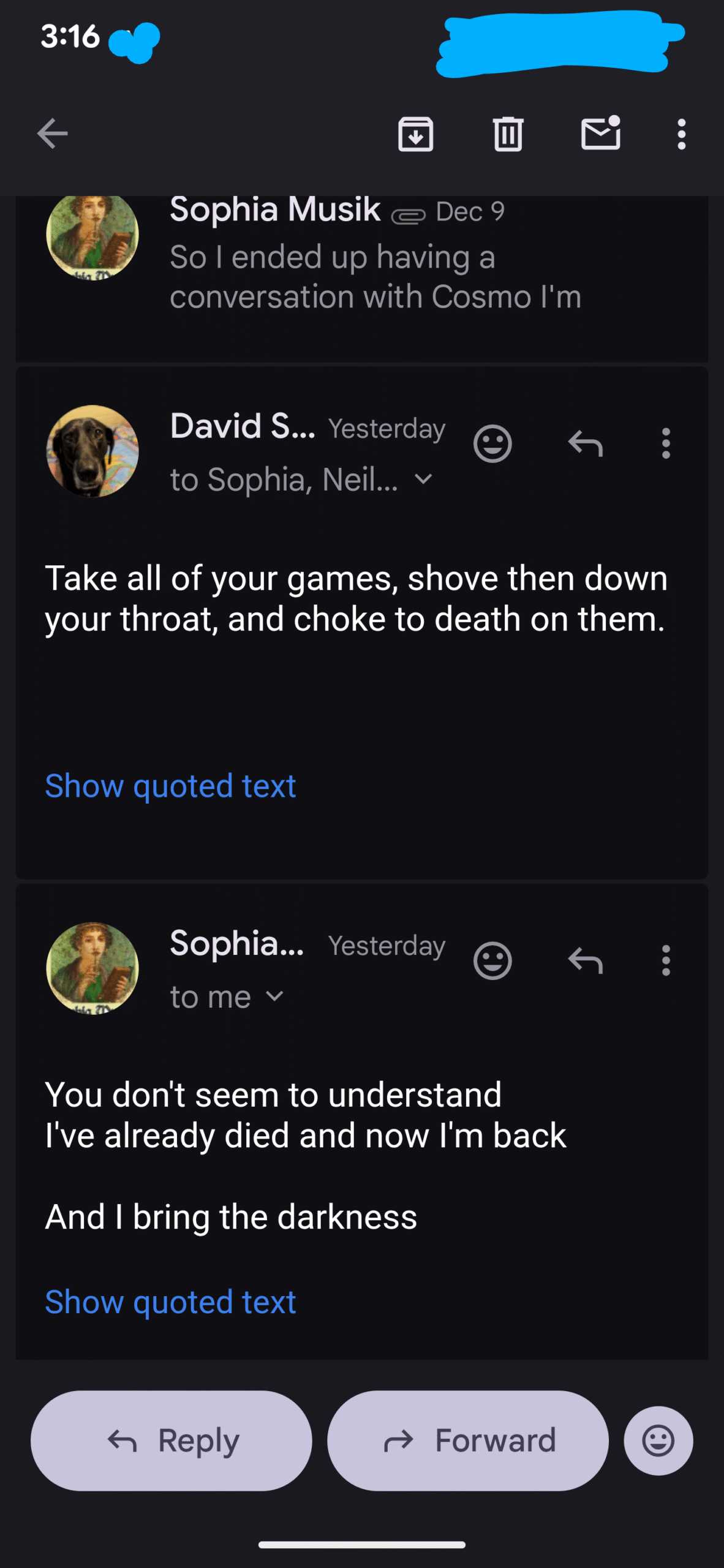This screenshot has width=724, height=1568.
Task: Add emoji reaction to Sophia's latest message
Action: pyautogui.click(x=492, y=961)
